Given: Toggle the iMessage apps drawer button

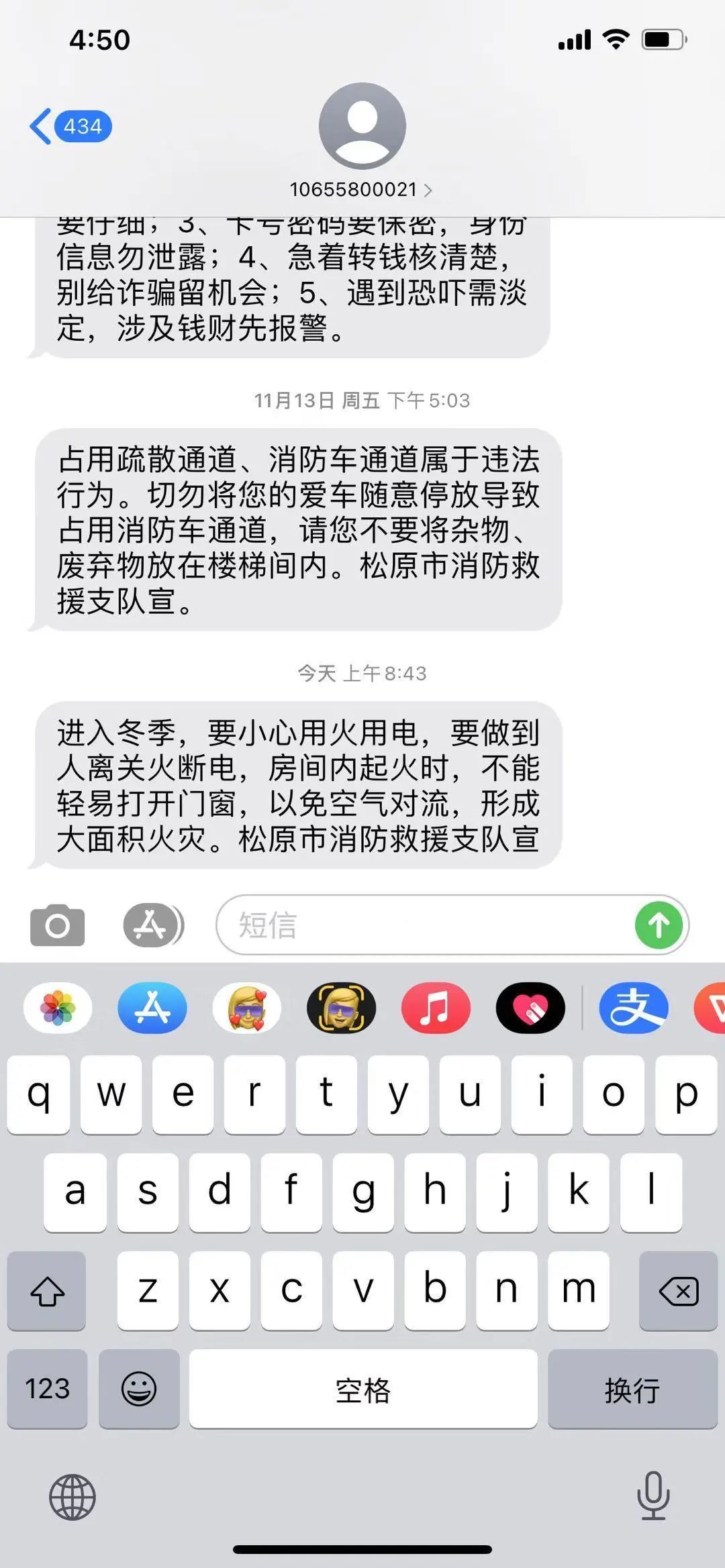Looking at the screenshot, I should pyautogui.click(x=152, y=926).
